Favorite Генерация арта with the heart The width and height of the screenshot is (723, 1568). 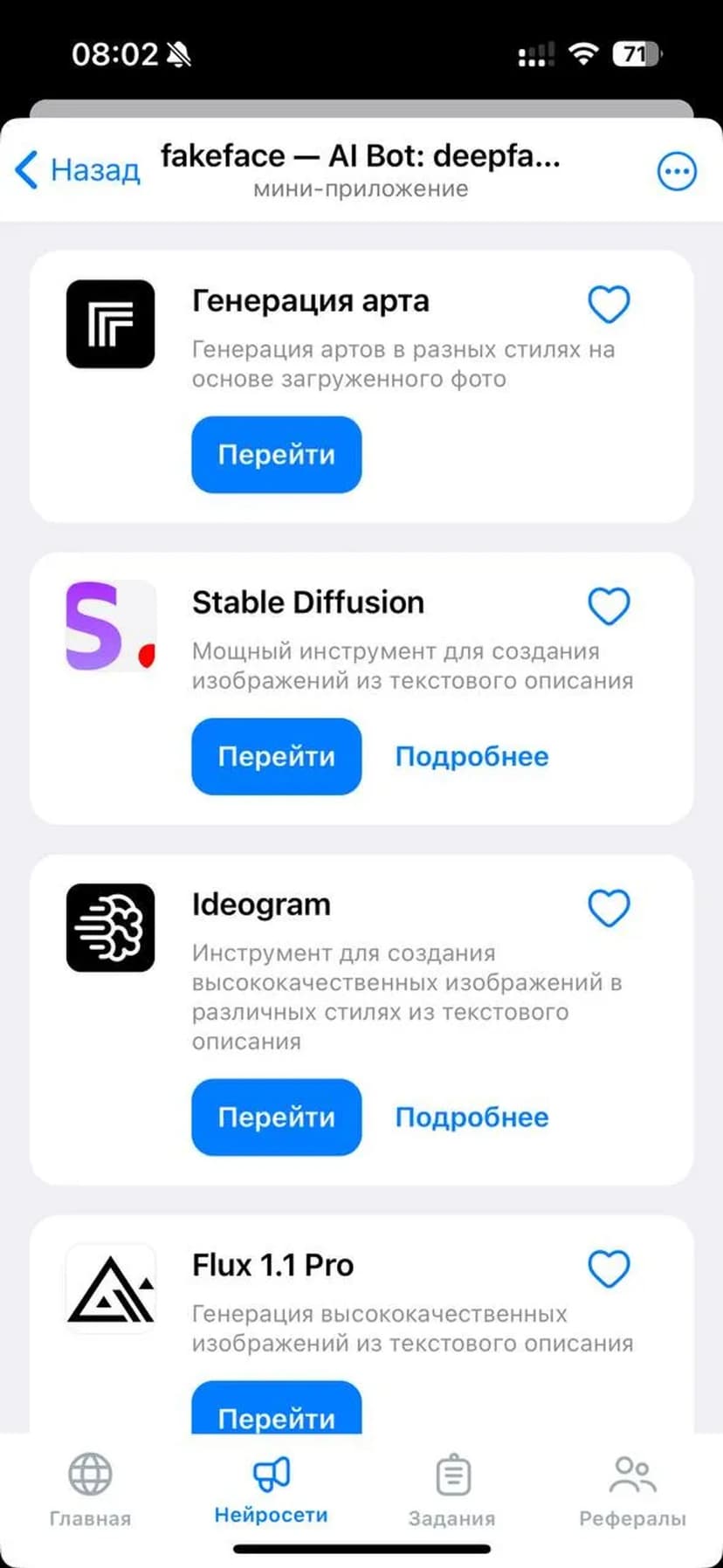(609, 305)
